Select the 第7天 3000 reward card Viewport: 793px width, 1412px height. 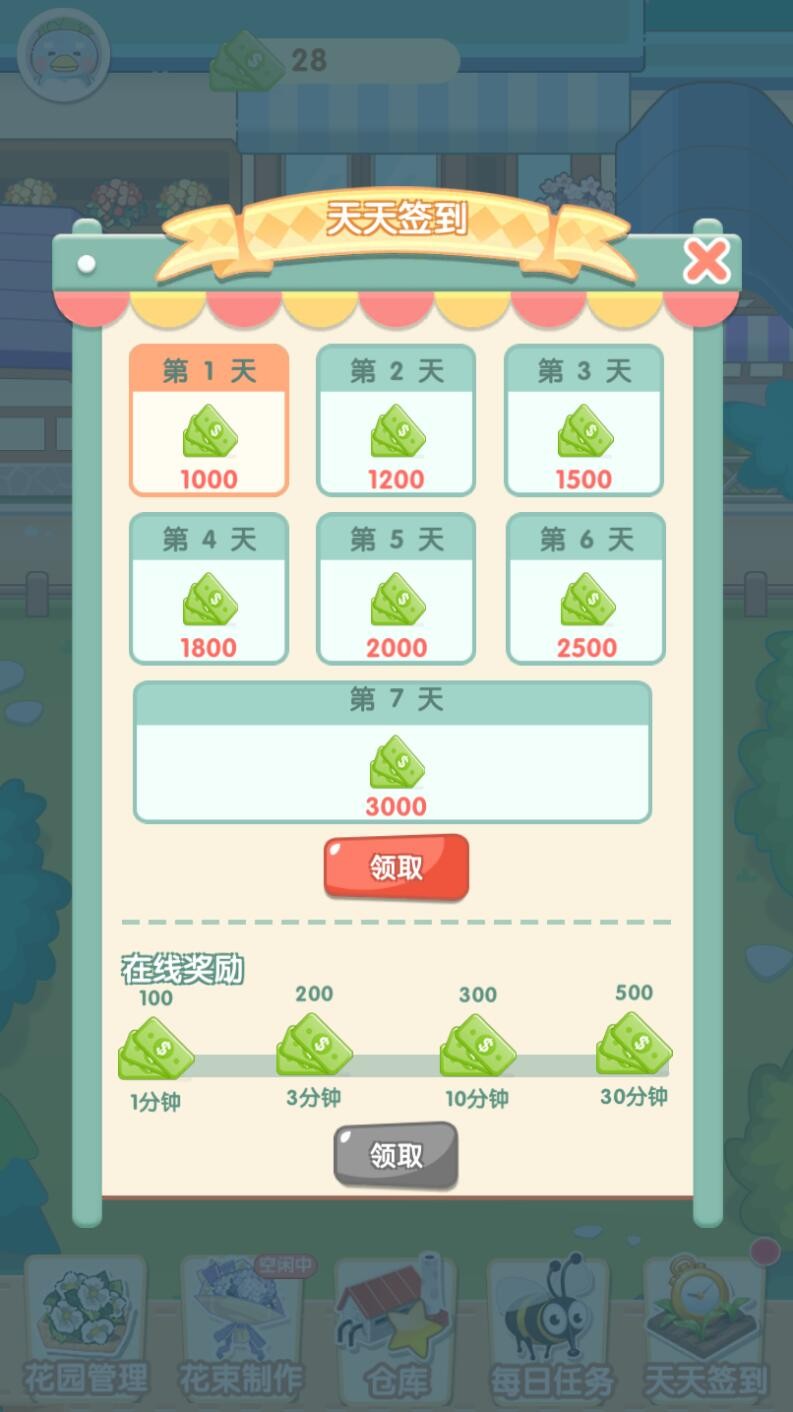tap(396, 753)
